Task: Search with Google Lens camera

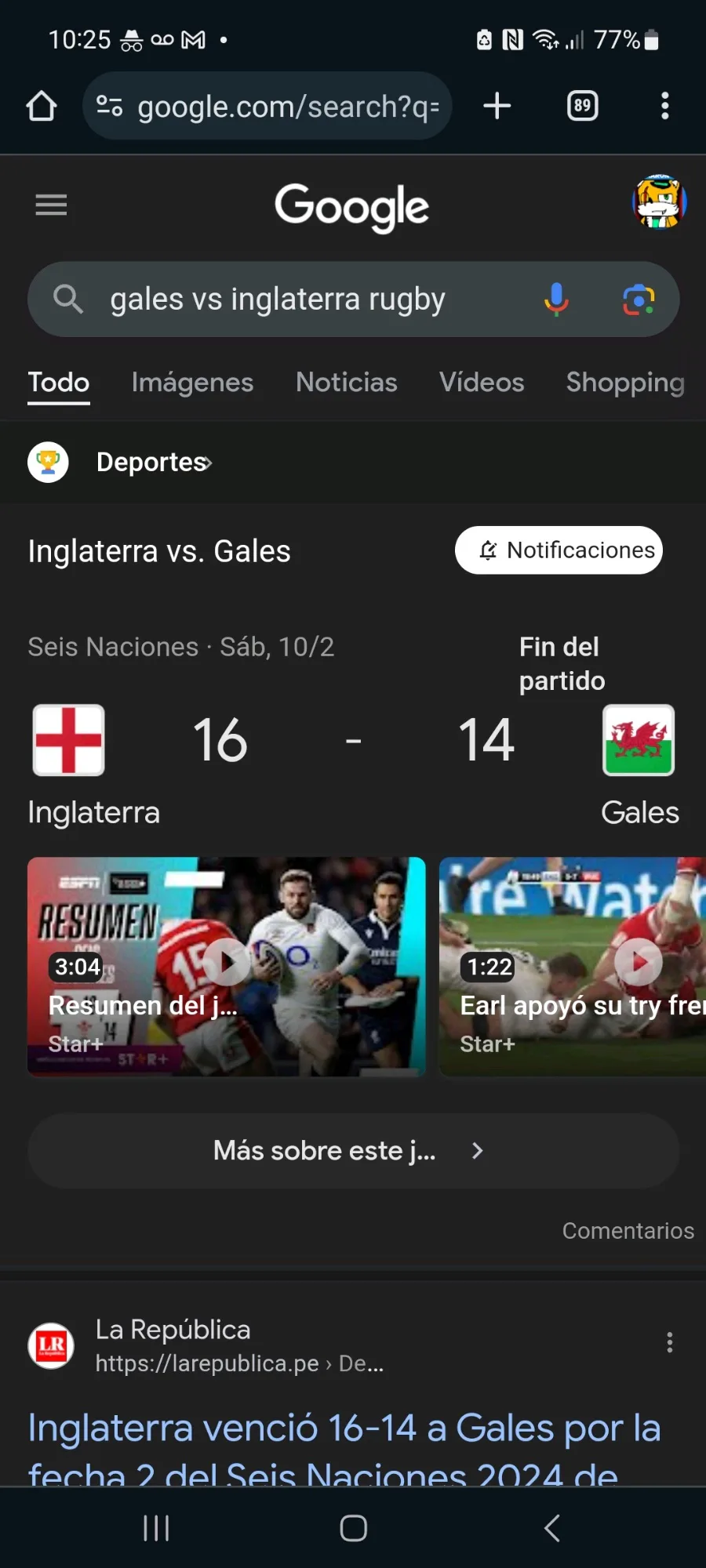Action: pos(639,299)
